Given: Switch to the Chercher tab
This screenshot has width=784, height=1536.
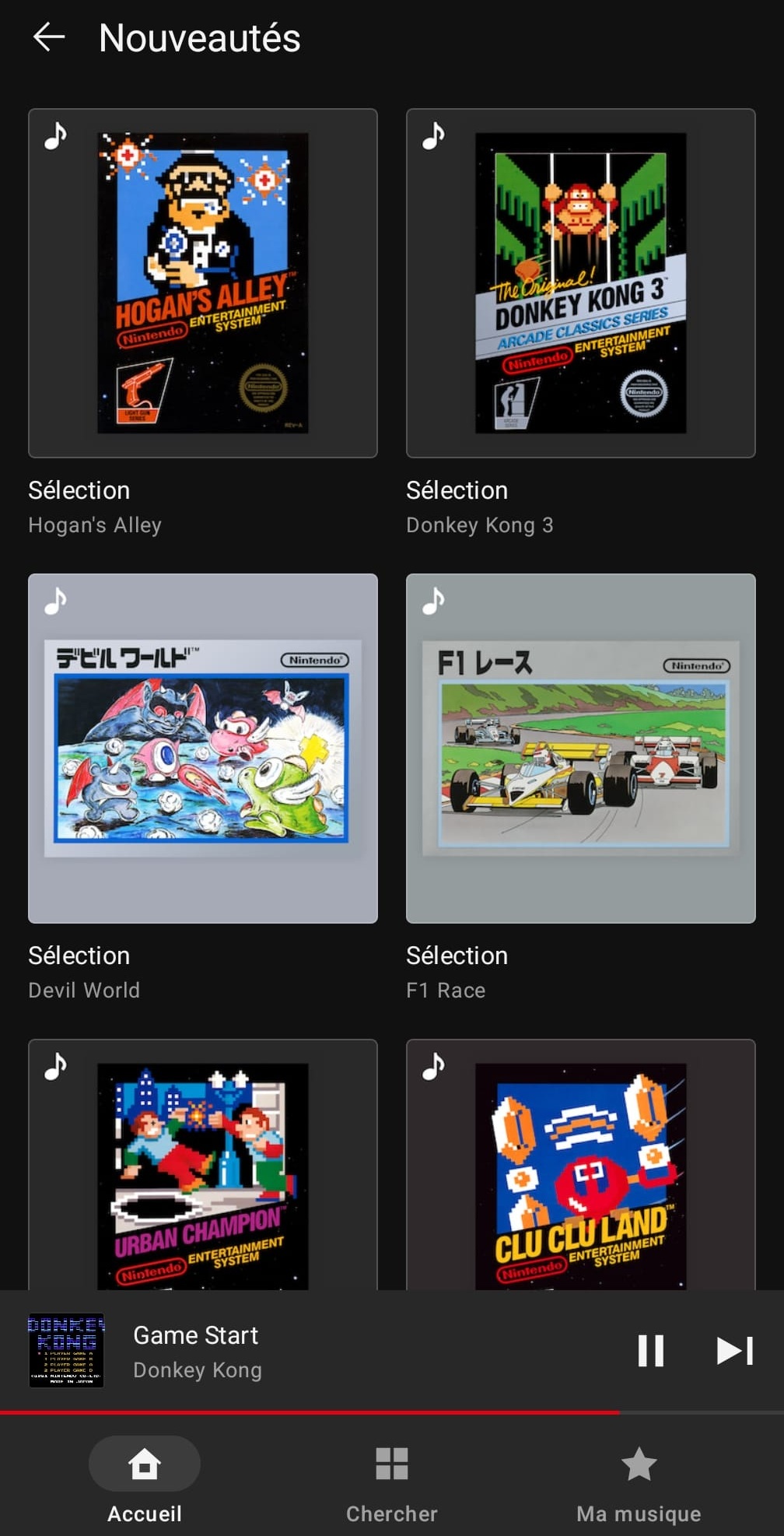Looking at the screenshot, I should click(x=392, y=1479).
